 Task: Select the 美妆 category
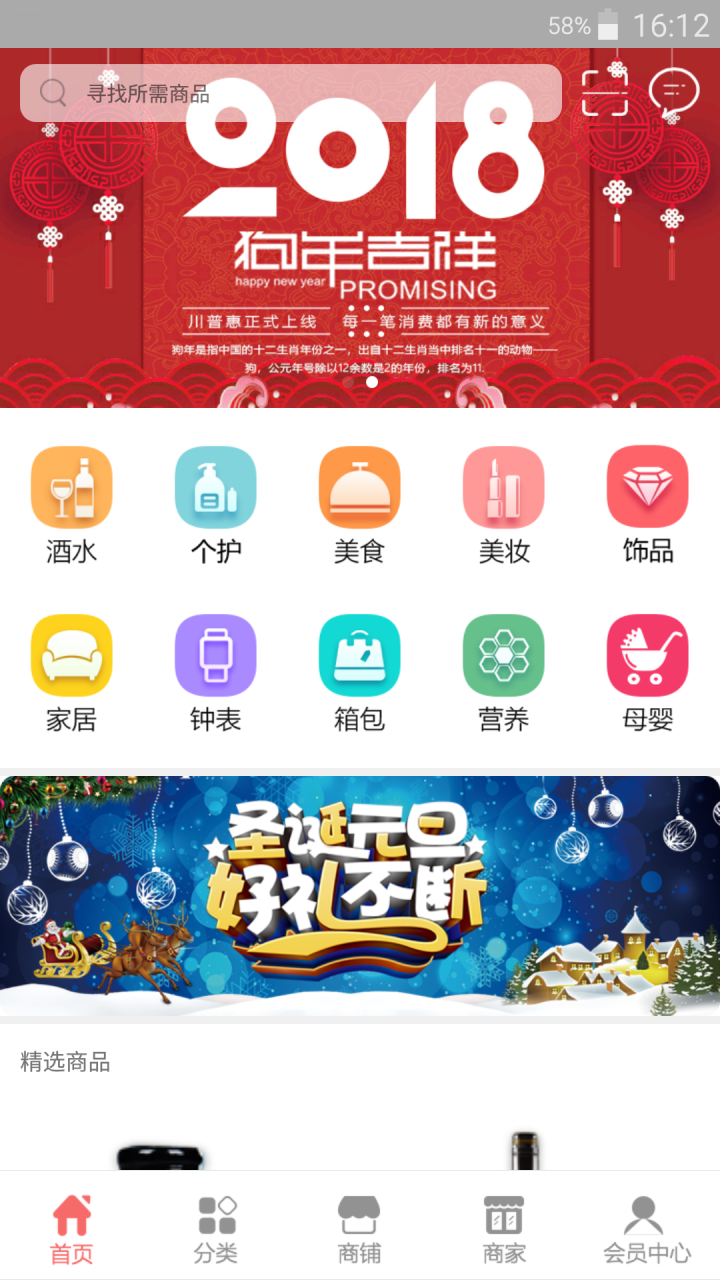click(504, 505)
